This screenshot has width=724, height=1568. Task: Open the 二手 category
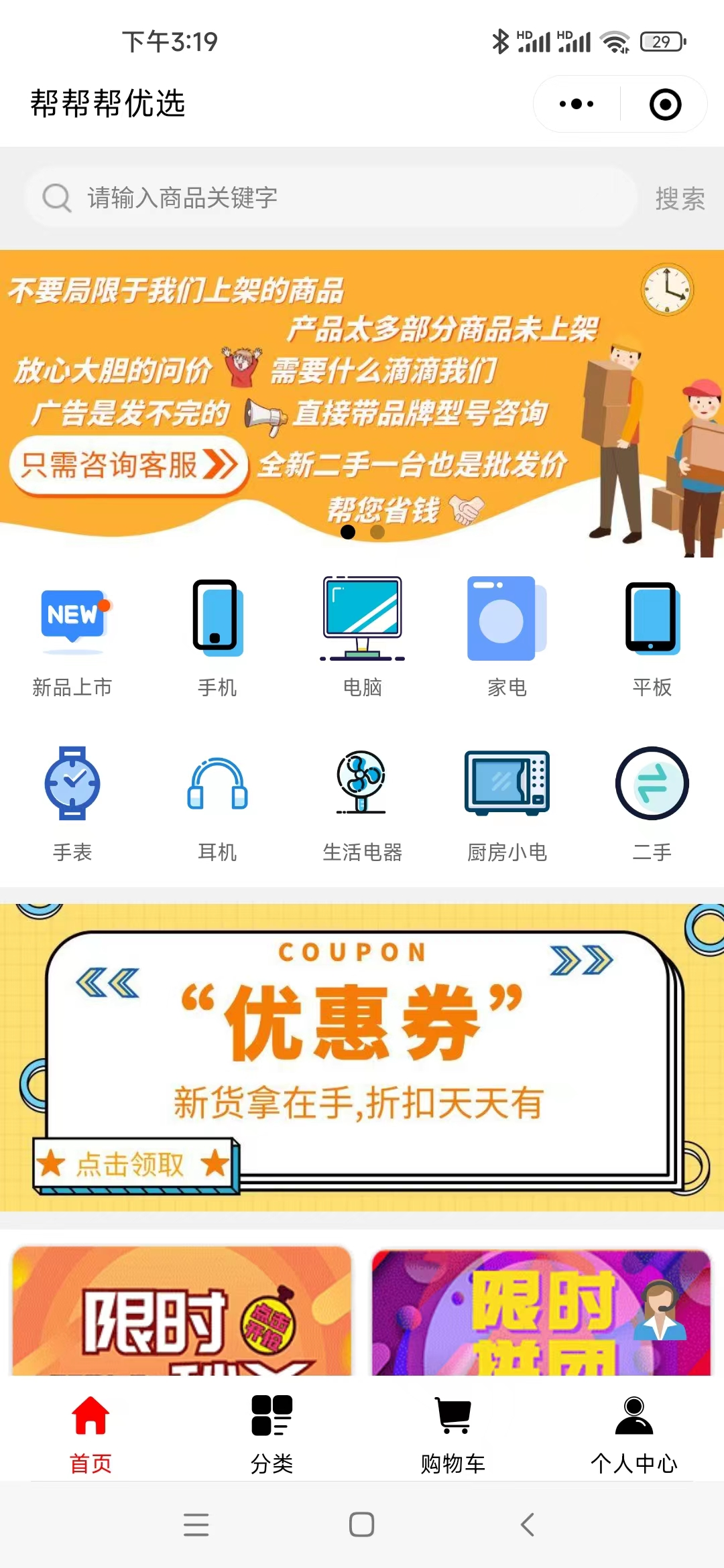coord(652,804)
